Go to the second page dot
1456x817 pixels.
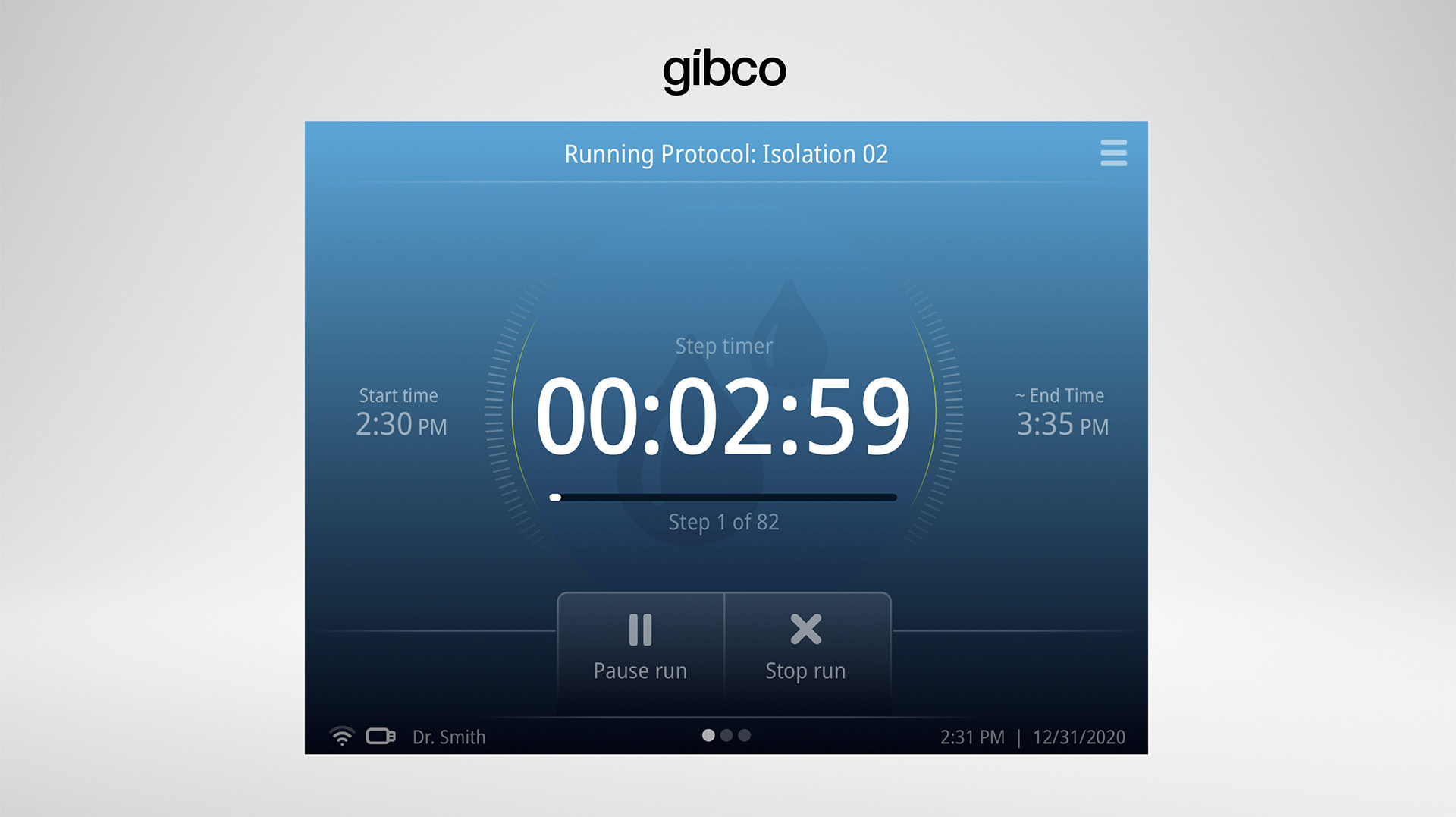726,735
